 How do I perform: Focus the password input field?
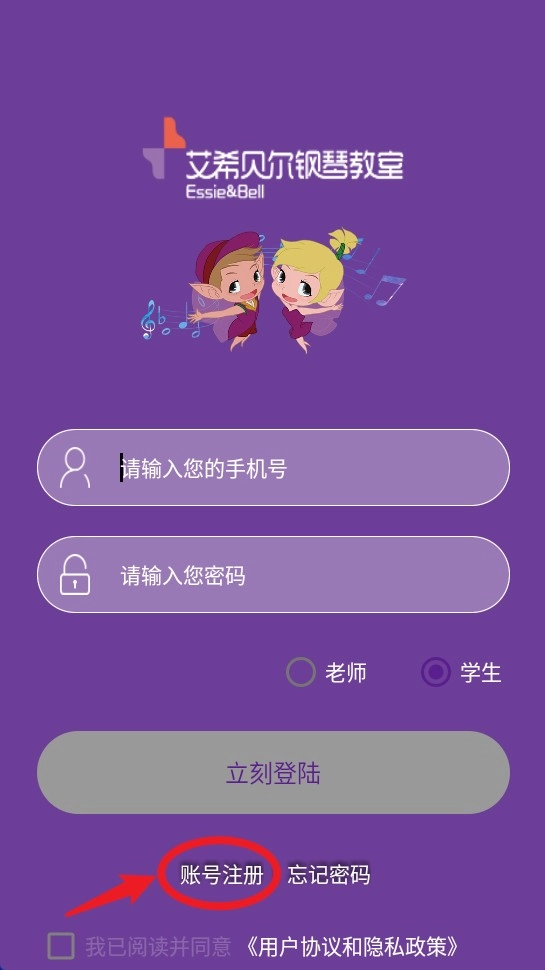point(273,575)
